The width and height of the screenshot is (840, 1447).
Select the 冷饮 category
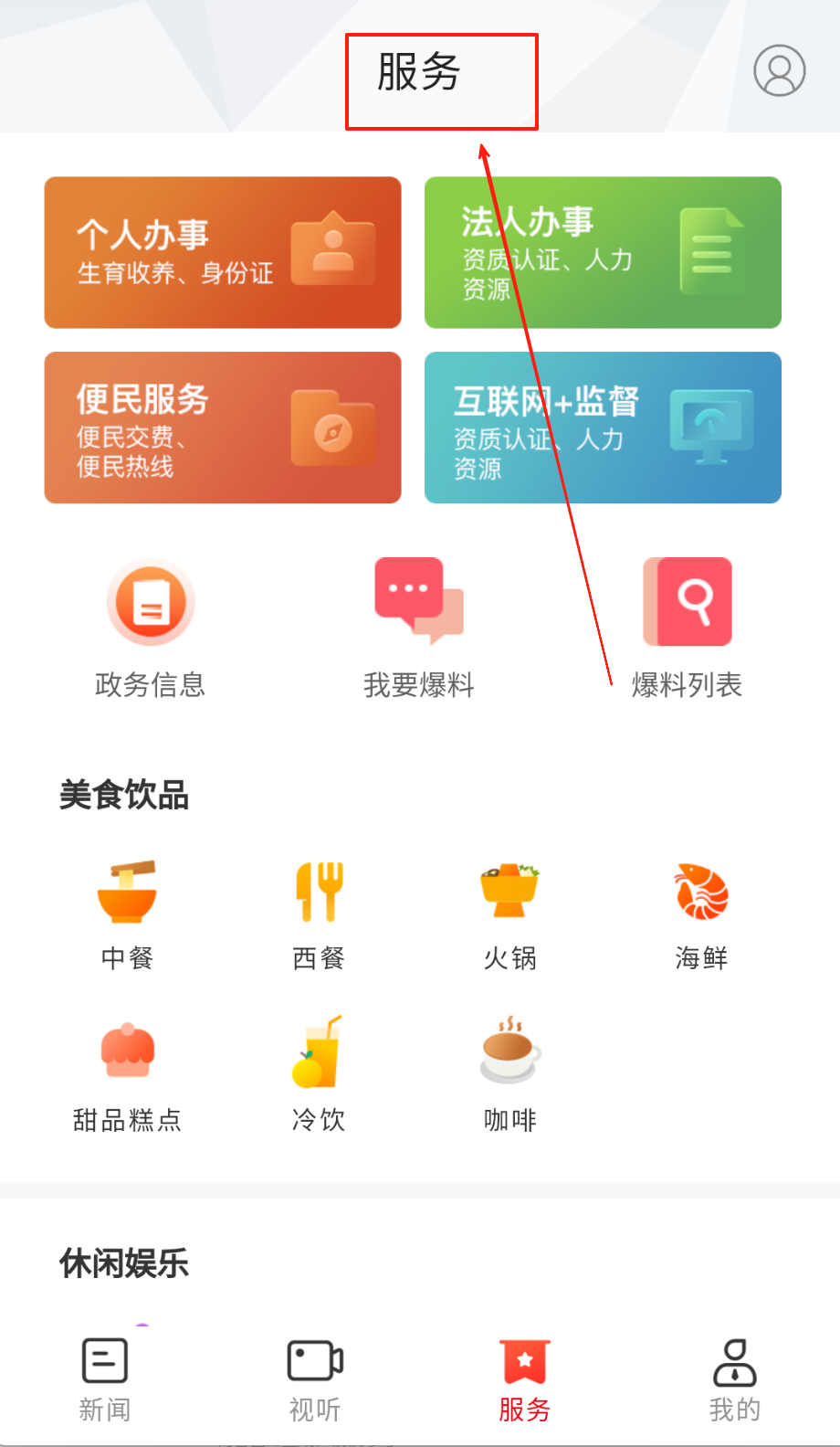point(319,1075)
